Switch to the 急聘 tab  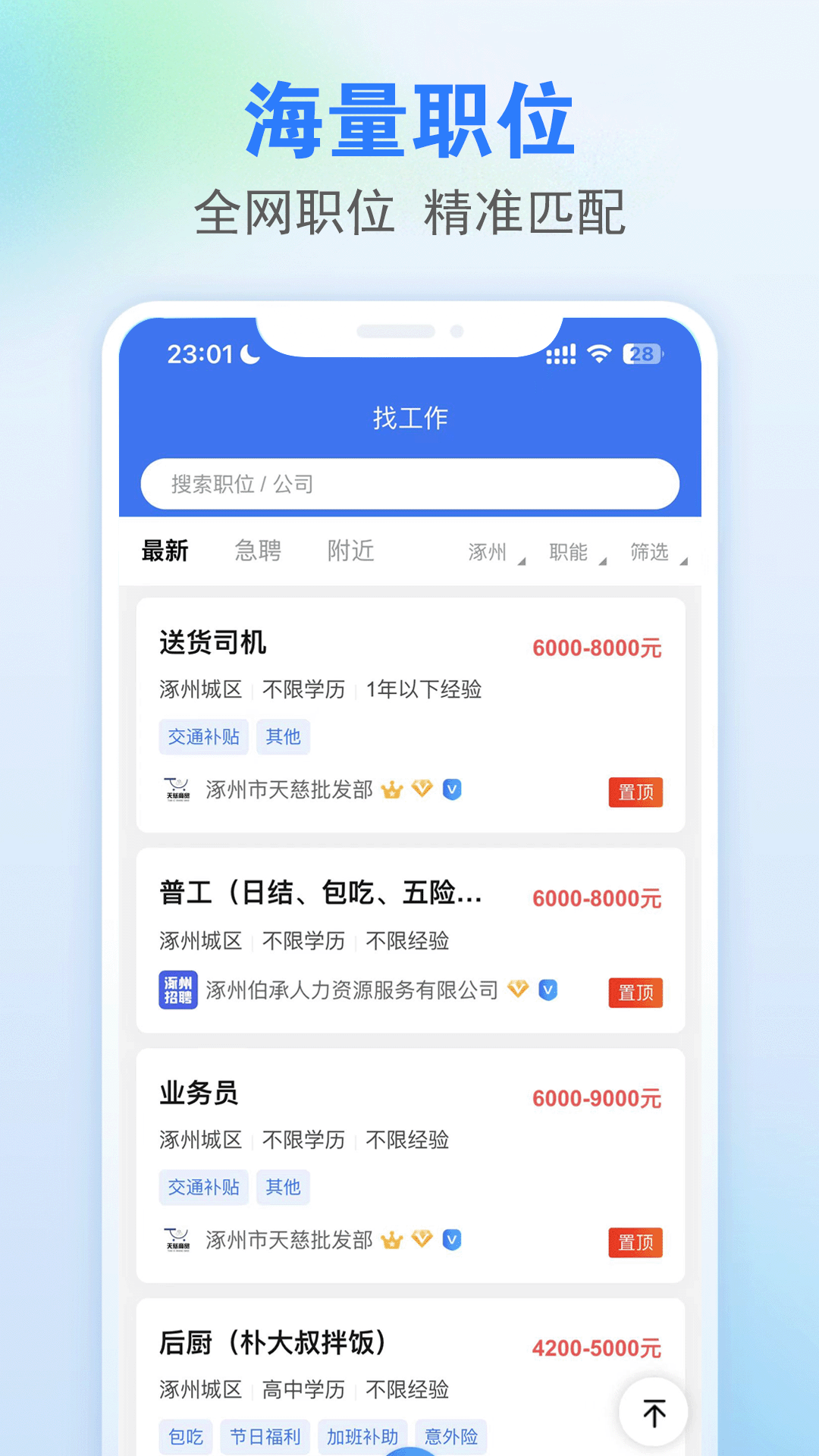click(257, 551)
